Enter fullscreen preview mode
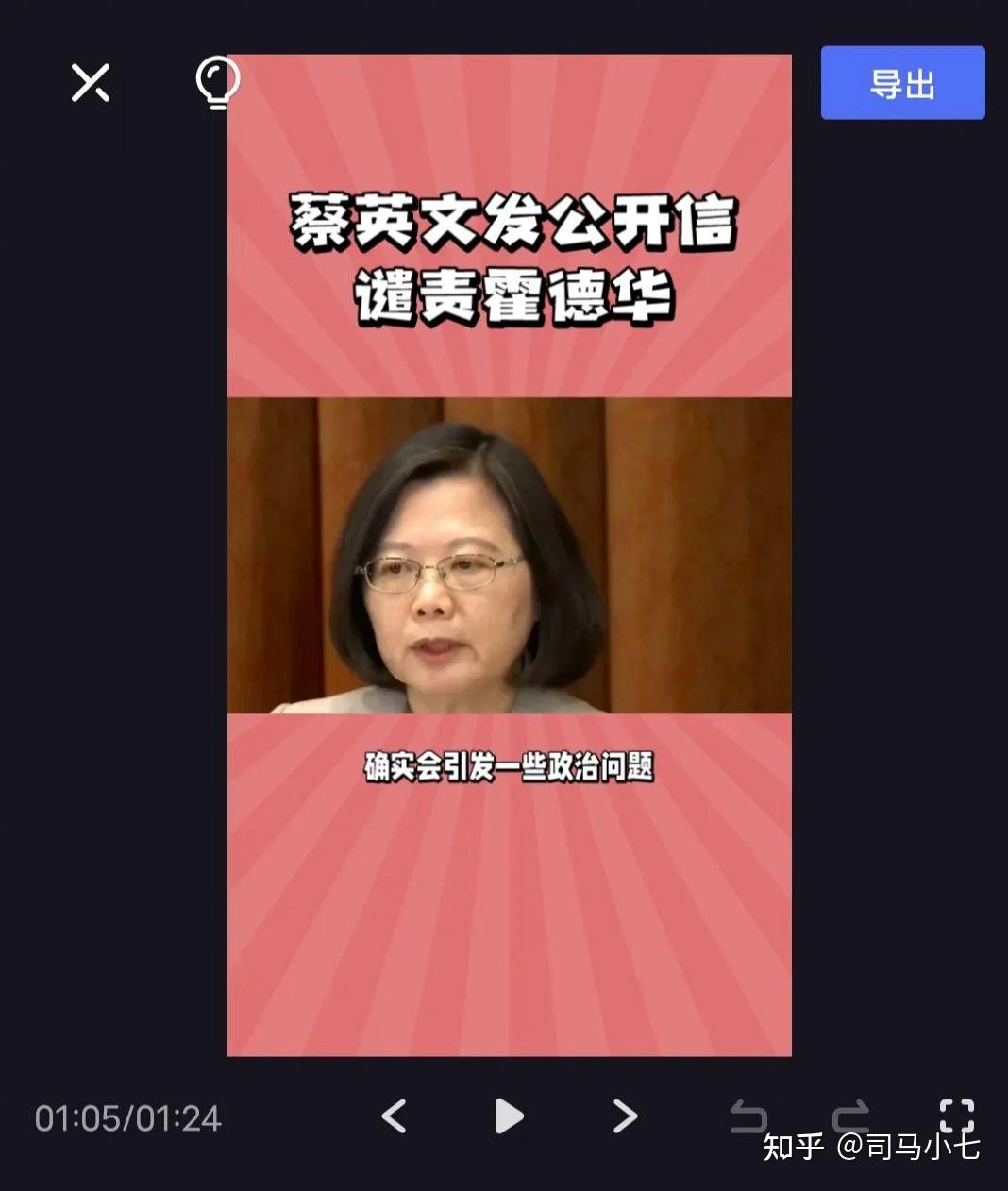 pos(956,1116)
